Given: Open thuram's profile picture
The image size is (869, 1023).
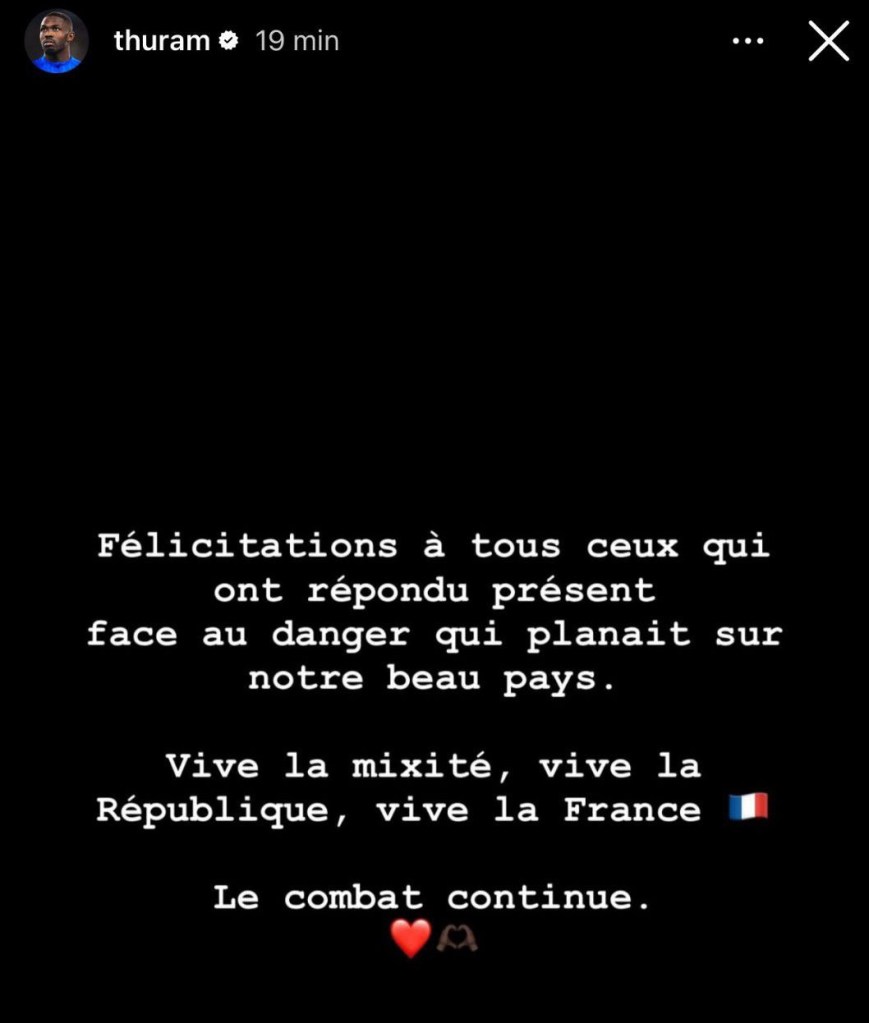Looking at the screenshot, I should [x=56, y=42].
